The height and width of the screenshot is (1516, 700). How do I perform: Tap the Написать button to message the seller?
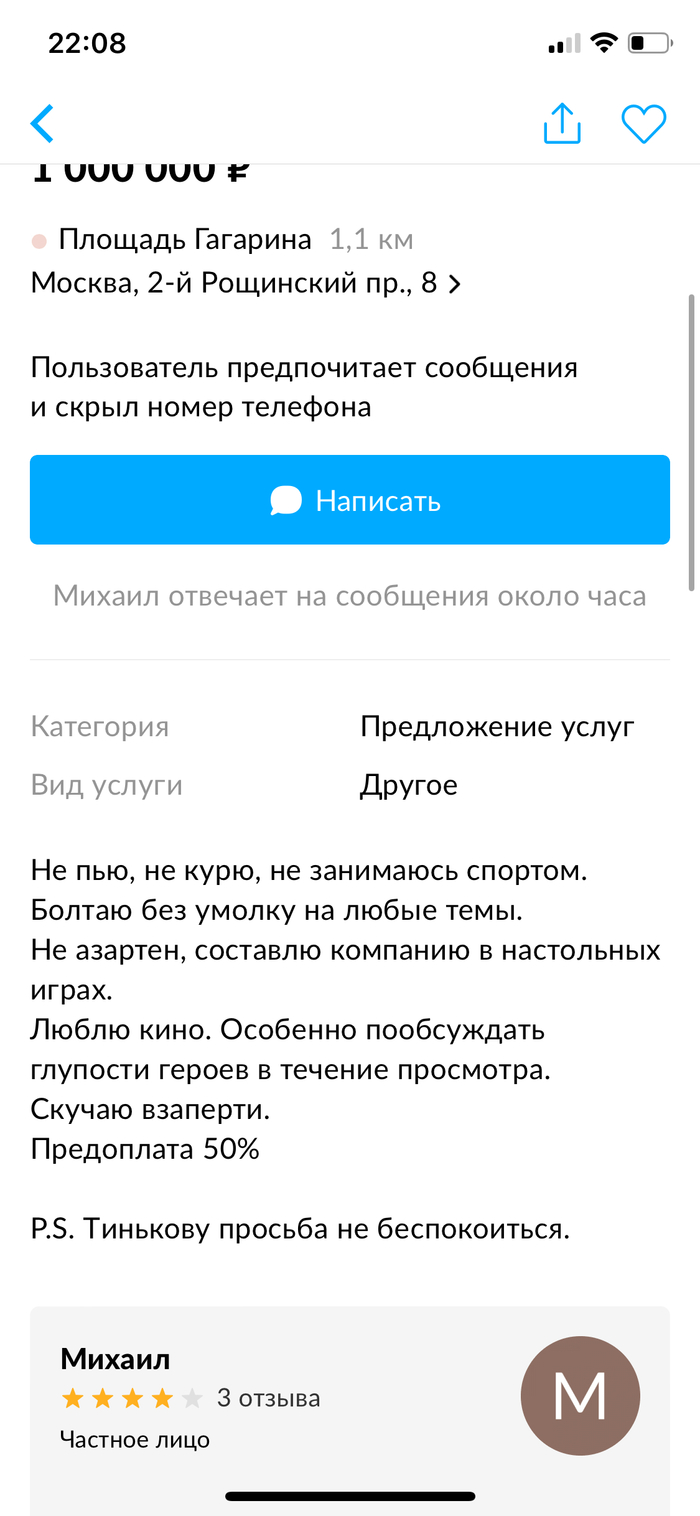pyautogui.click(x=350, y=500)
